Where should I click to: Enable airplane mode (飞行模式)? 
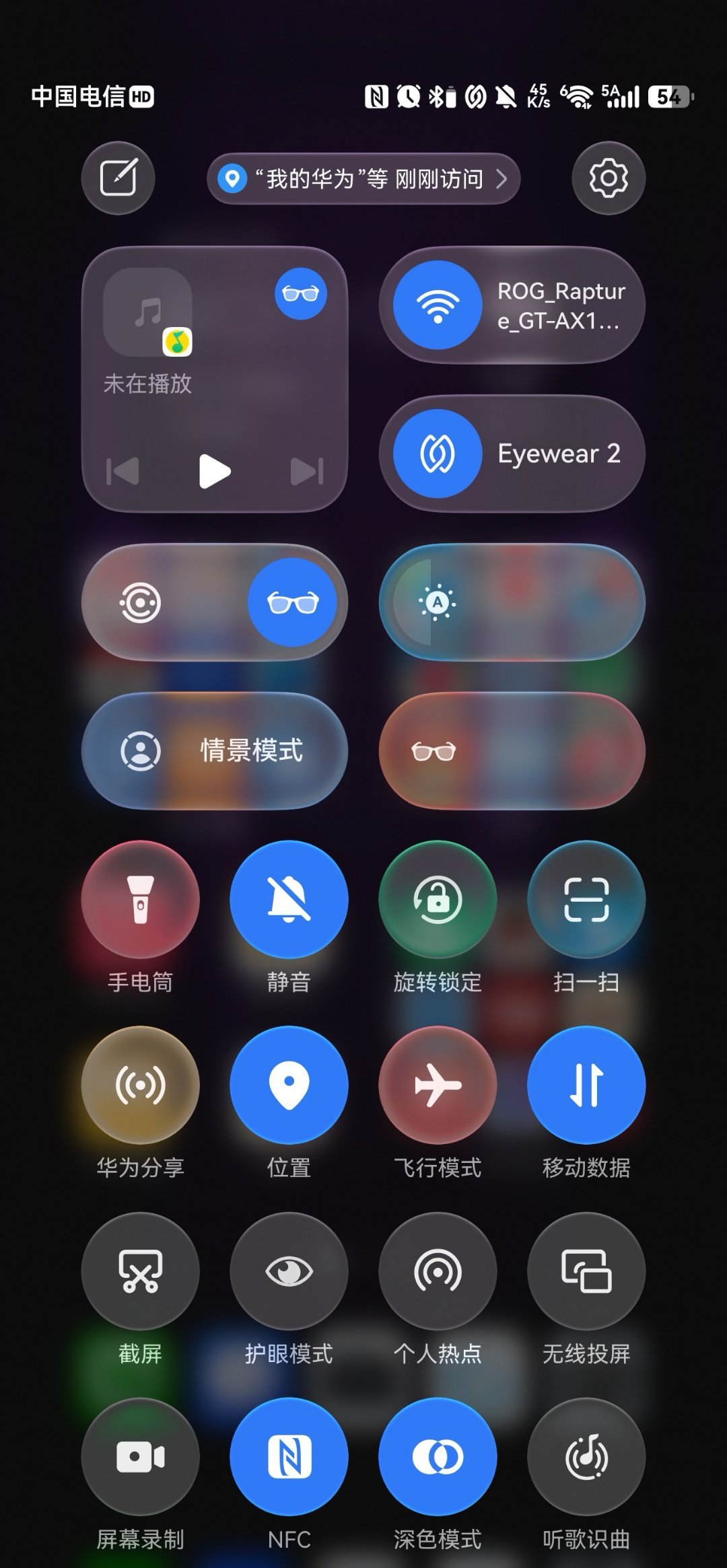[x=437, y=1083]
